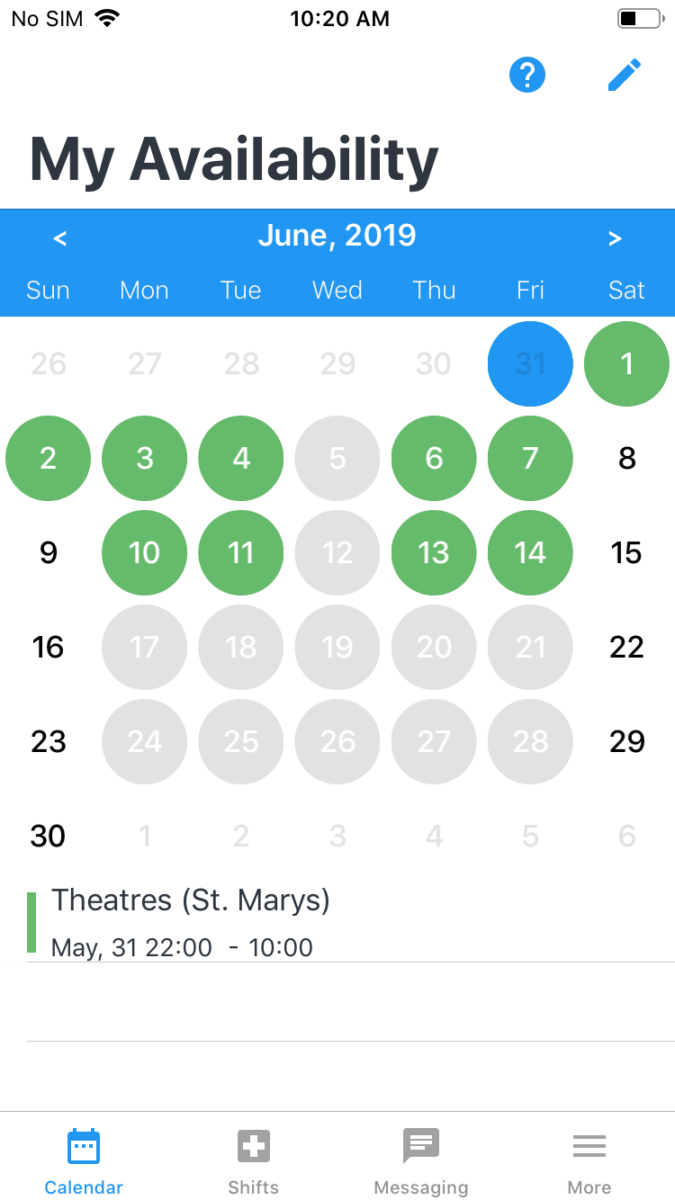Select the Calendar tab
Viewport: 675px width, 1200px height.
tap(84, 1160)
